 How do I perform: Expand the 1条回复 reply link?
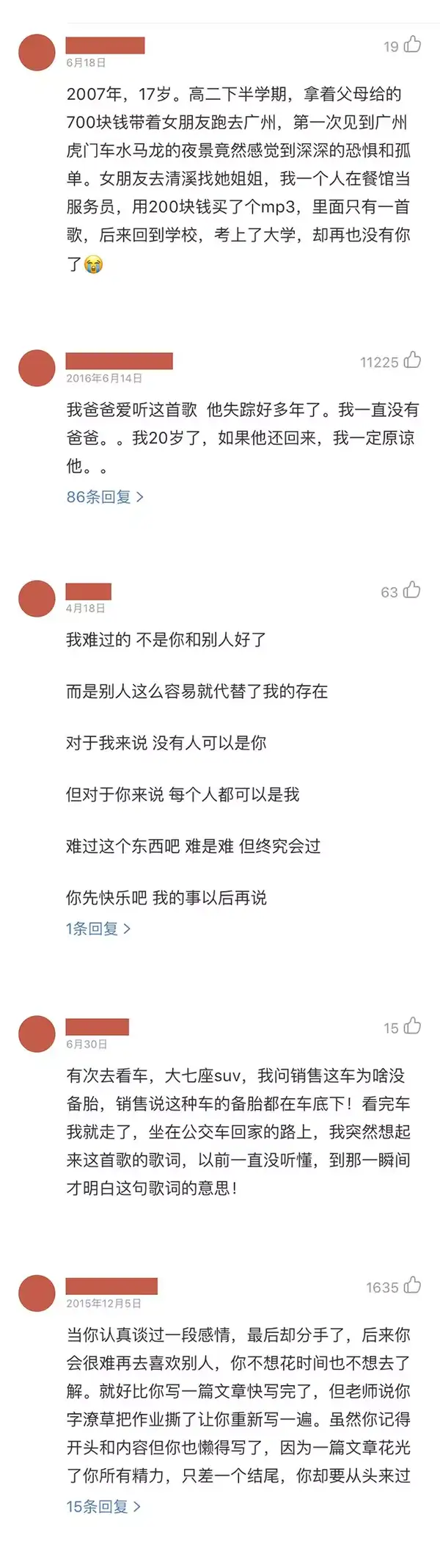pos(98,929)
